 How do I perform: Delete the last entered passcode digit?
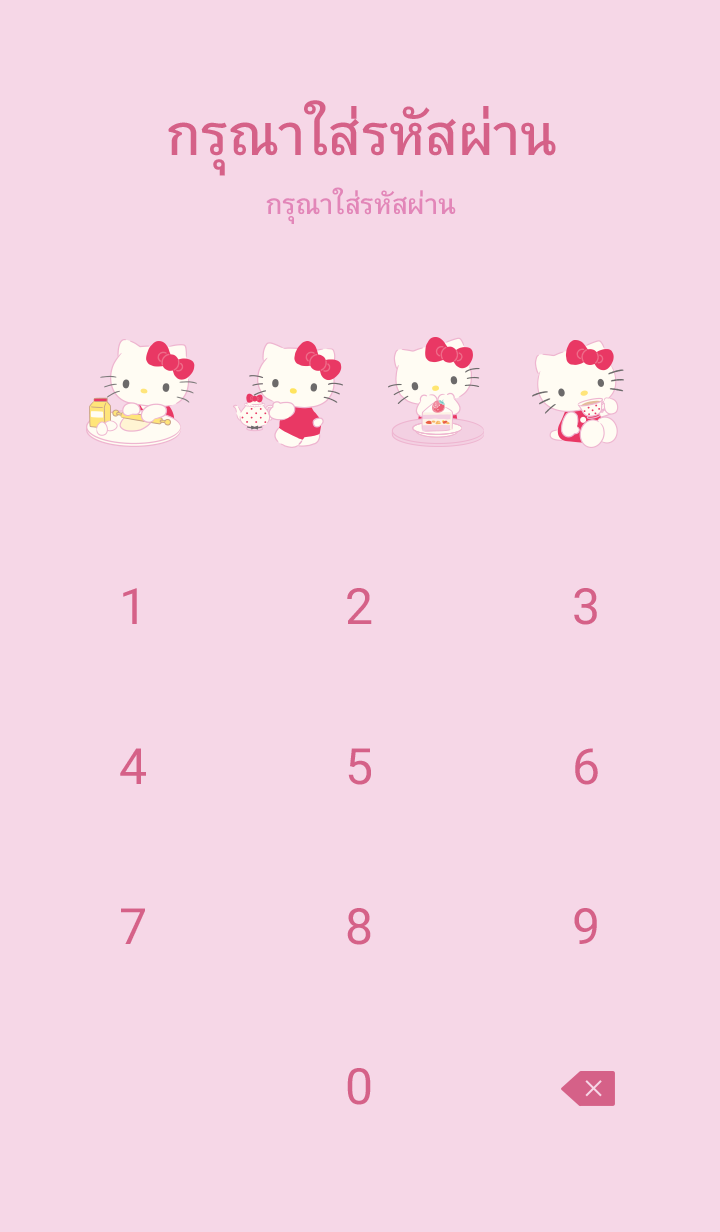588,1088
